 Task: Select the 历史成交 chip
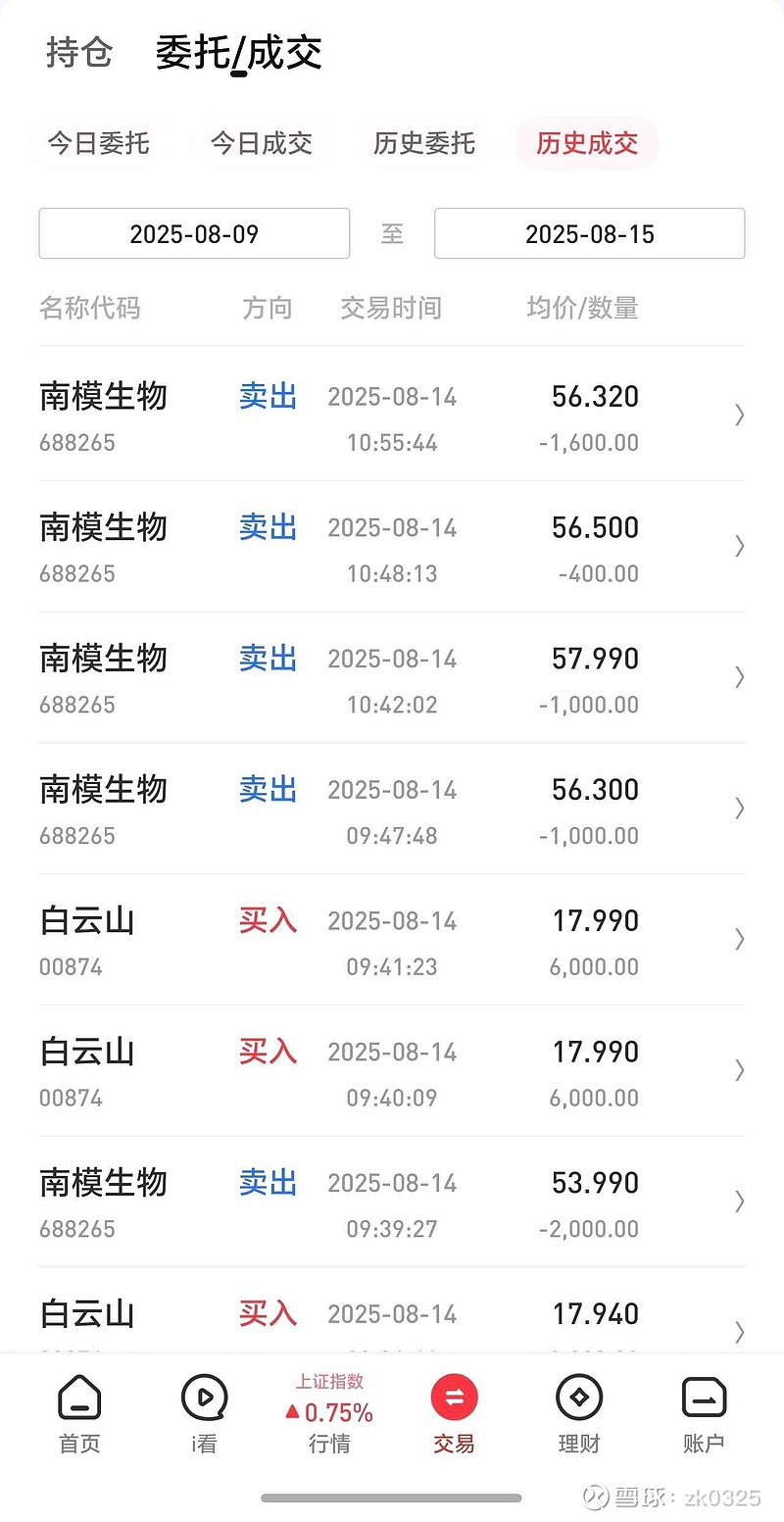click(587, 143)
